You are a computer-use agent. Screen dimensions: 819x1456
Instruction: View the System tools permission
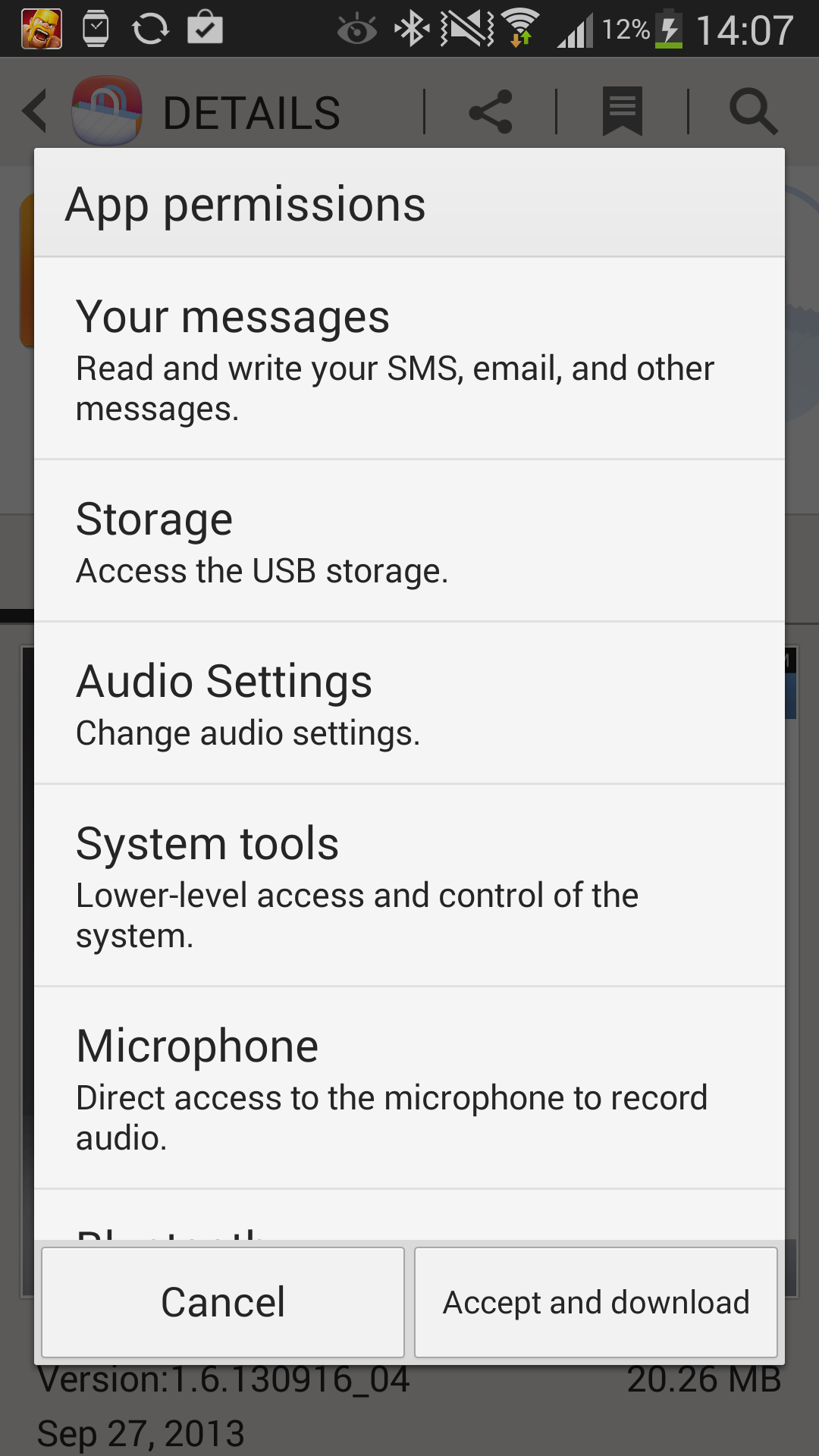pyautogui.click(x=409, y=885)
